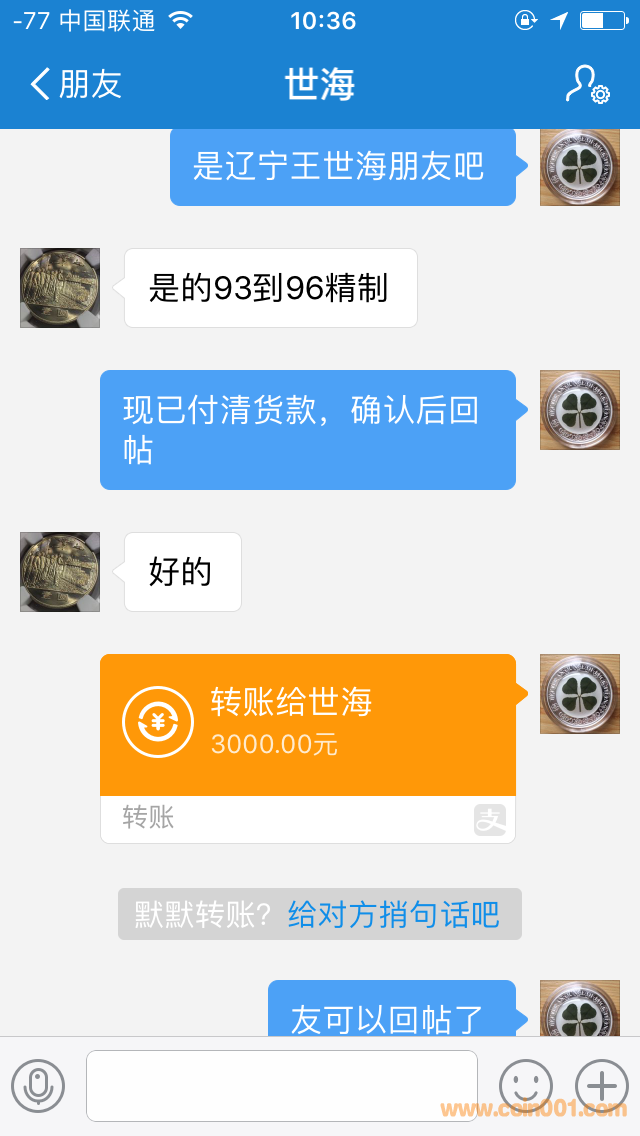The height and width of the screenshot is (1136, 640).
Task: Open the plus attachments menu
Action: tap(602, 1085)
